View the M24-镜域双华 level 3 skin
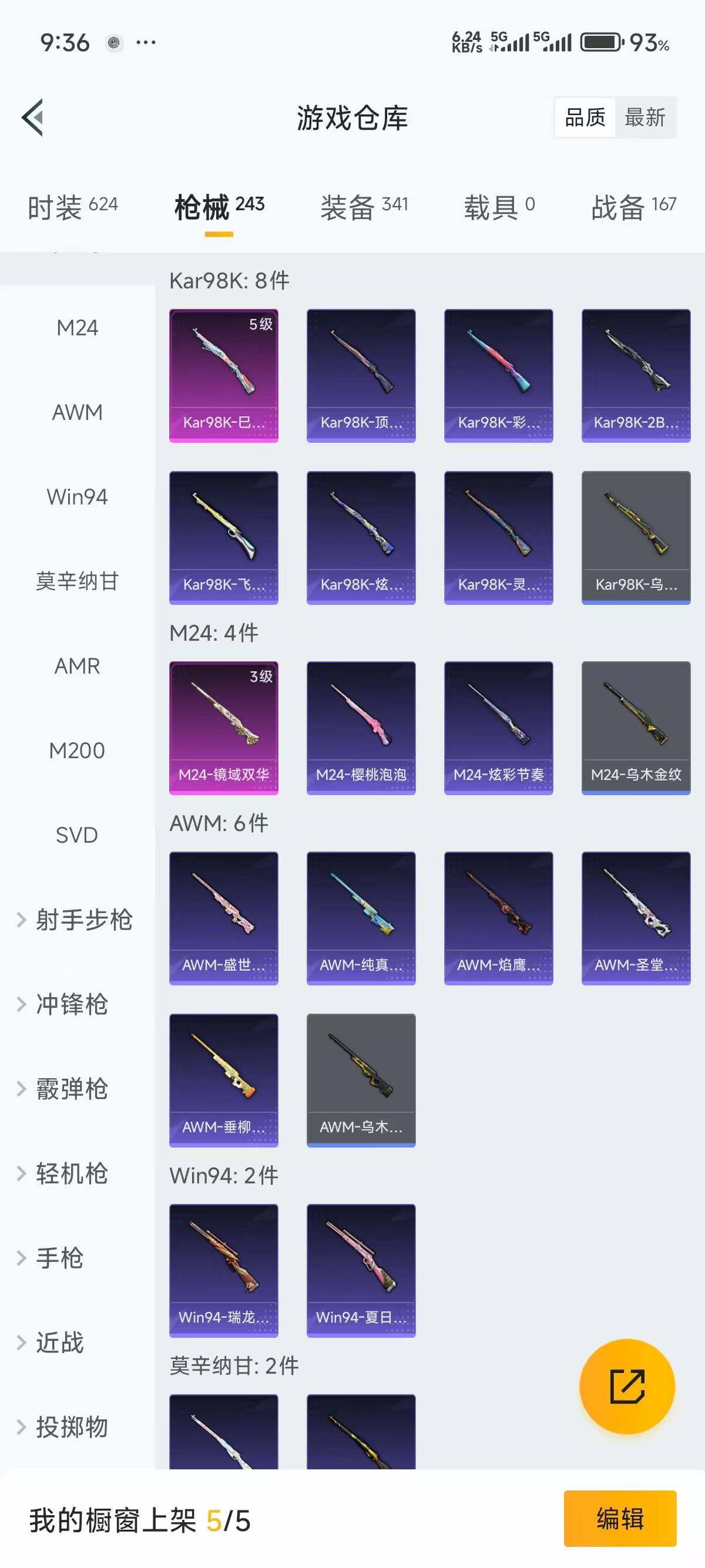This screenshot has height=1568, width=705. coord(223,725)
